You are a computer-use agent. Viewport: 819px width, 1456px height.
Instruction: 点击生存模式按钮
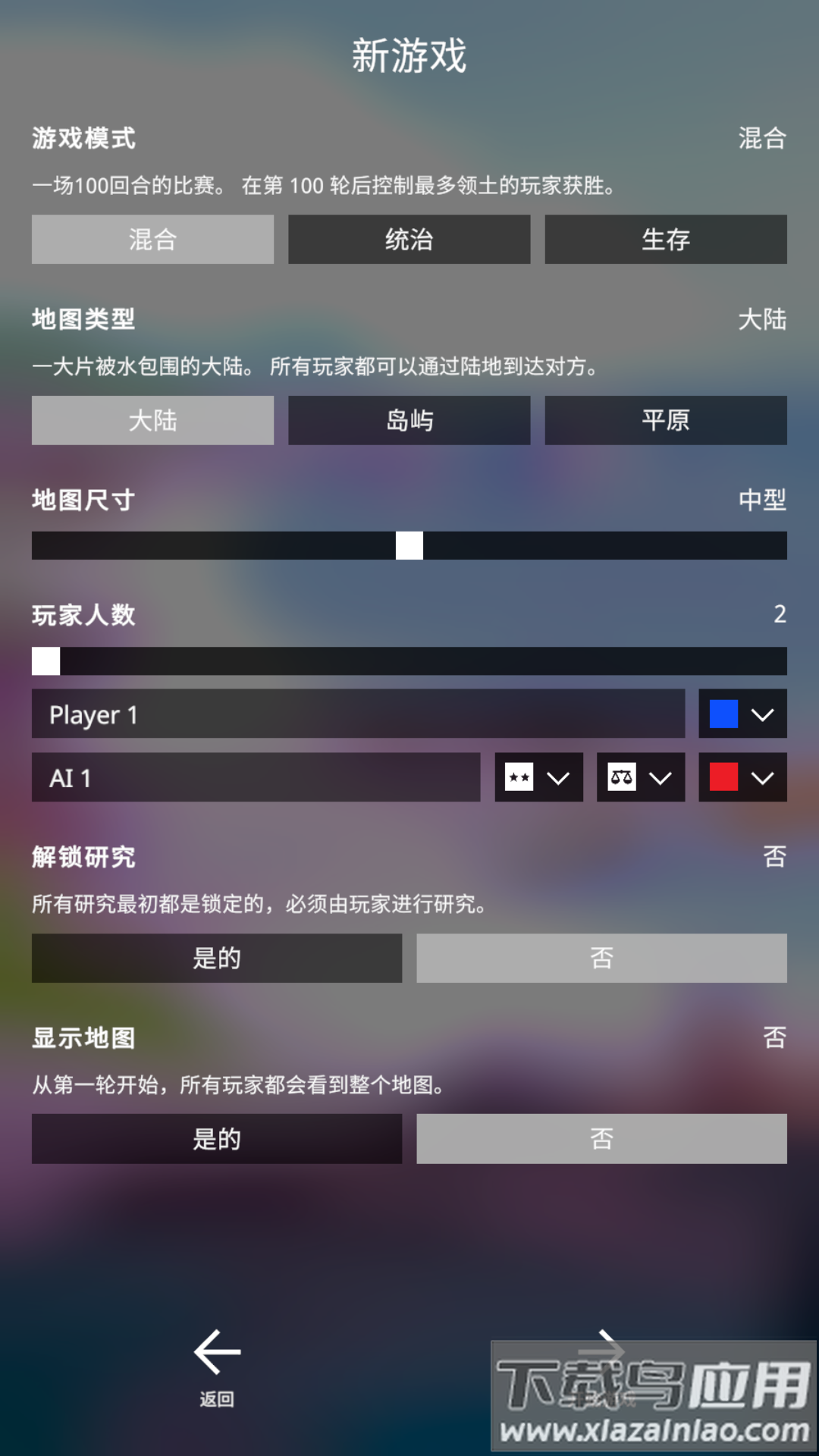(665, 240)
